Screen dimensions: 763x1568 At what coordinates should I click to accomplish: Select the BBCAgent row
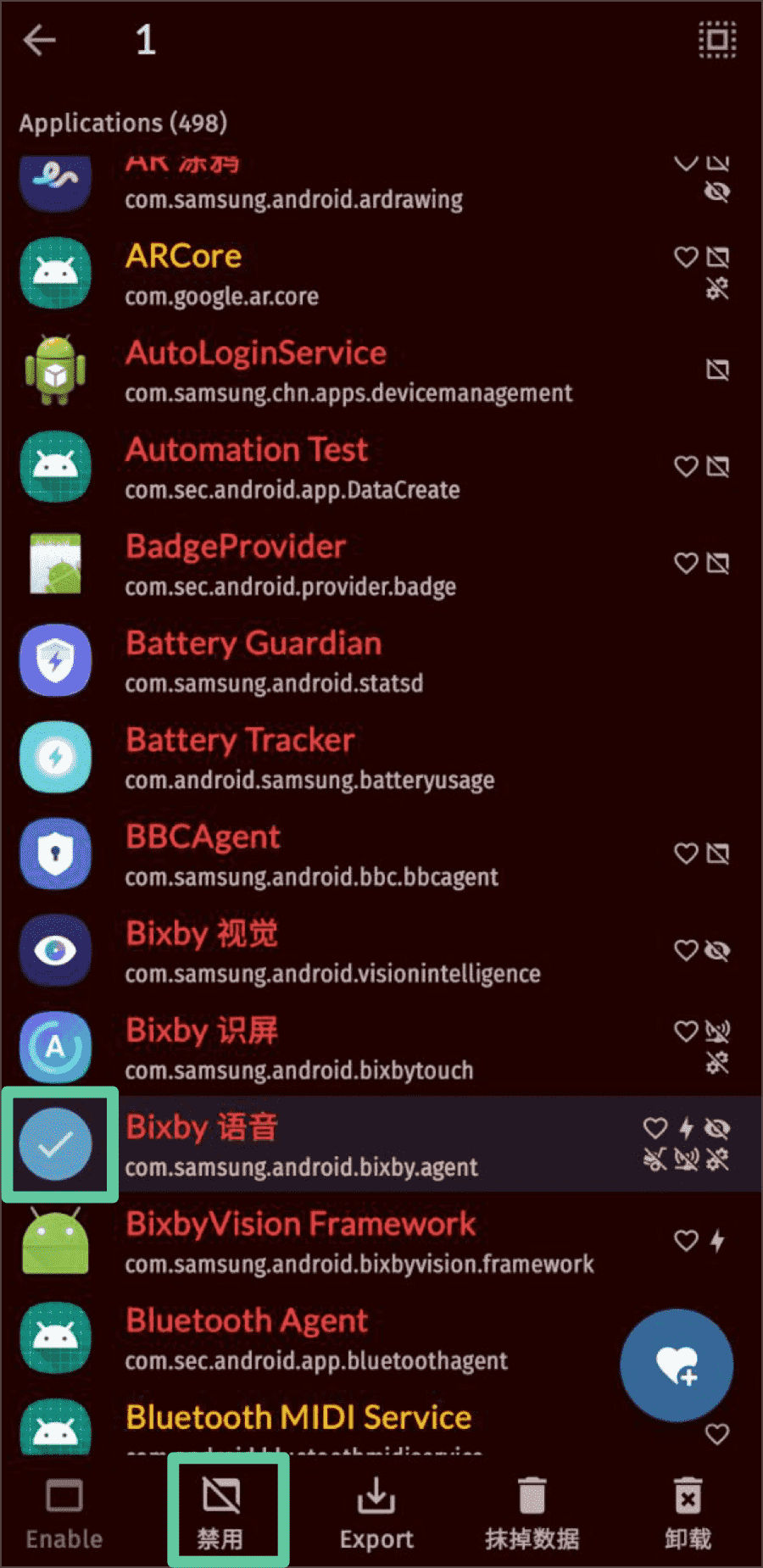339,854
